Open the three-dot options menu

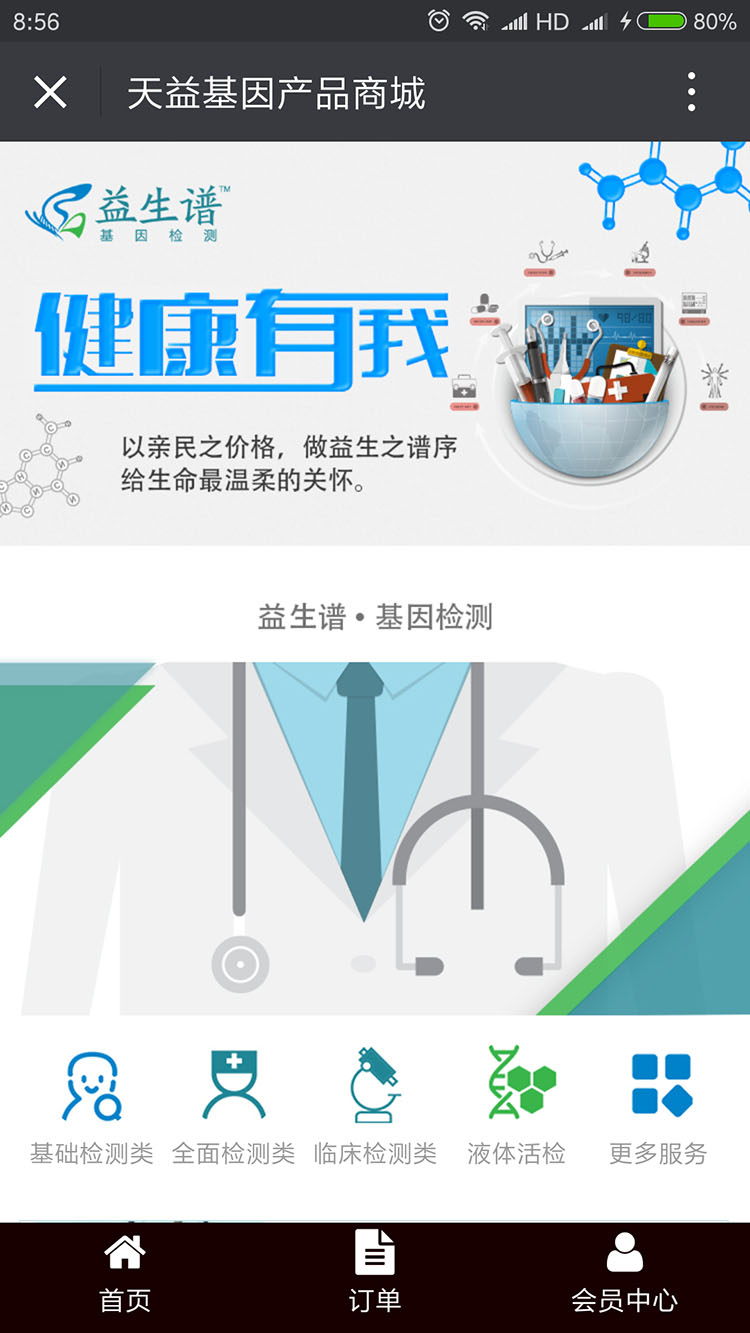(690, 90)
